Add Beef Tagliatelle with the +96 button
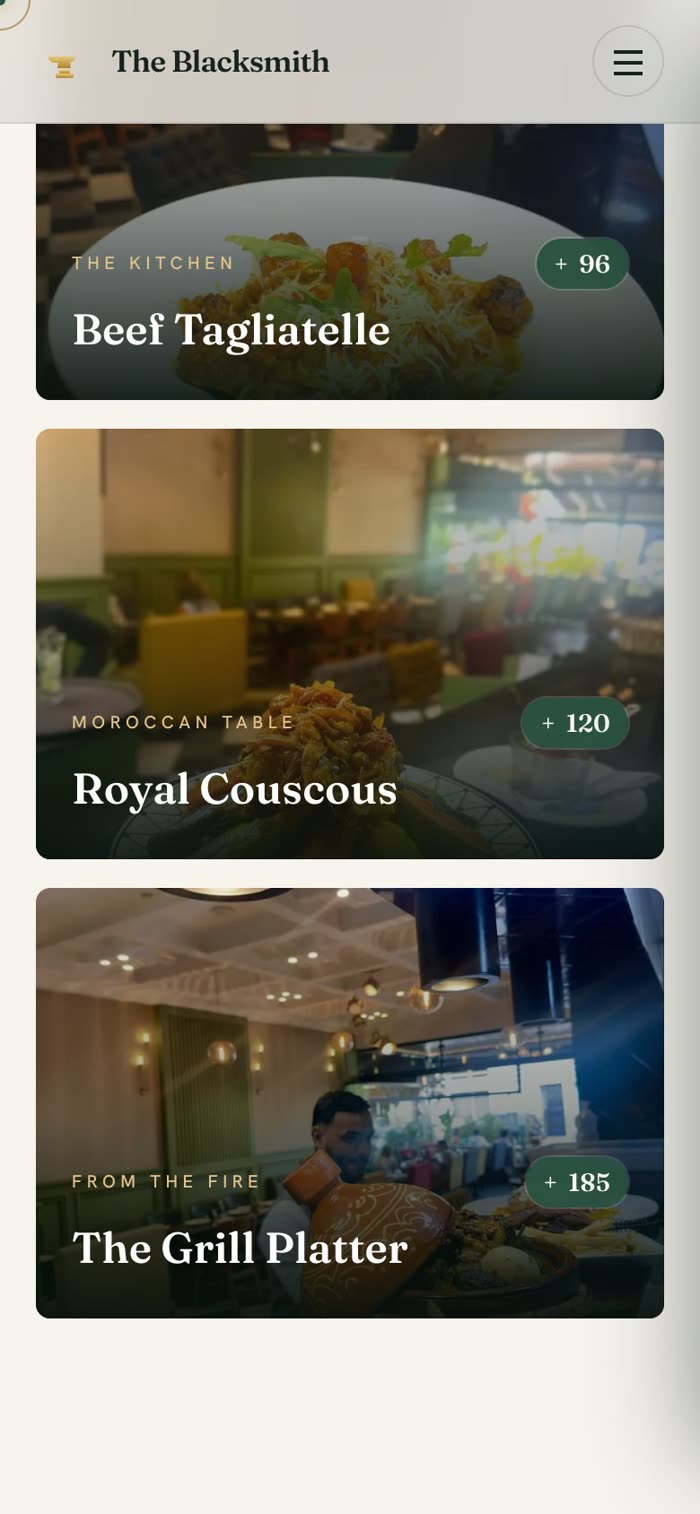Screen dimensions: 700x1514 point(583,264)
